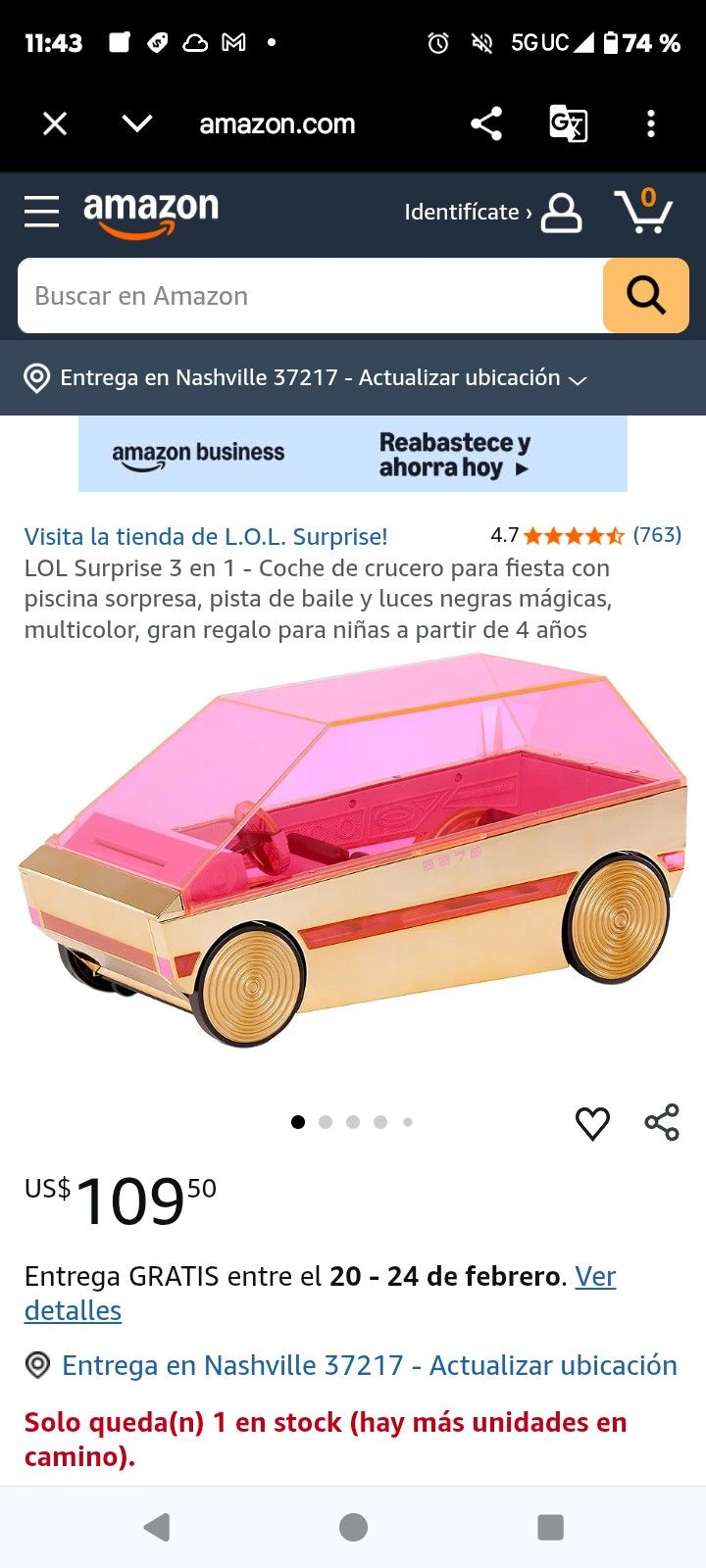Submit search with the orange magnifier button
This screenshot has width=706, height=1568.
pyautogui.click(x=645, y=296)
